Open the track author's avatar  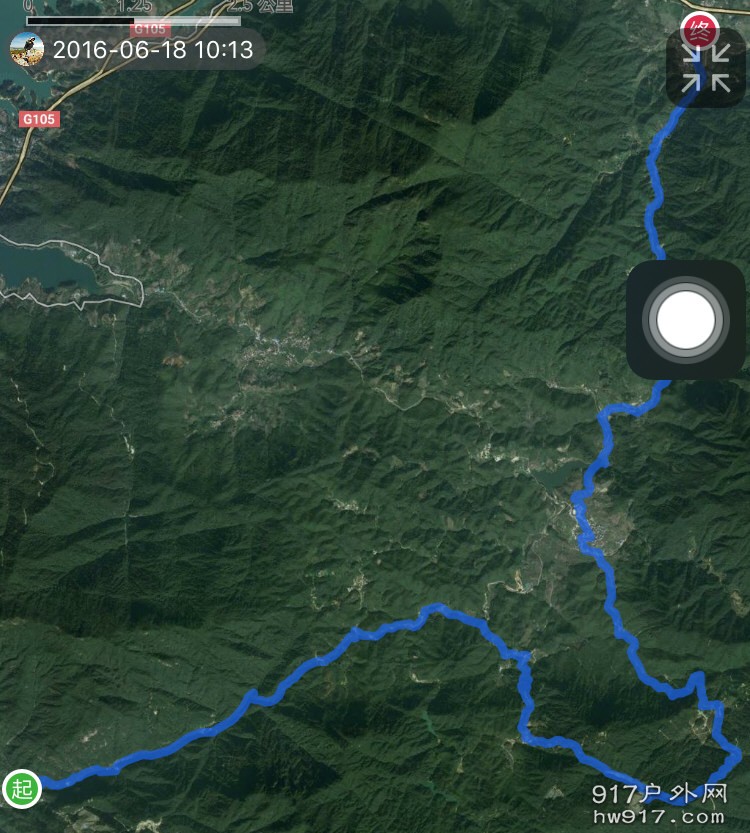tap(27, 48)
